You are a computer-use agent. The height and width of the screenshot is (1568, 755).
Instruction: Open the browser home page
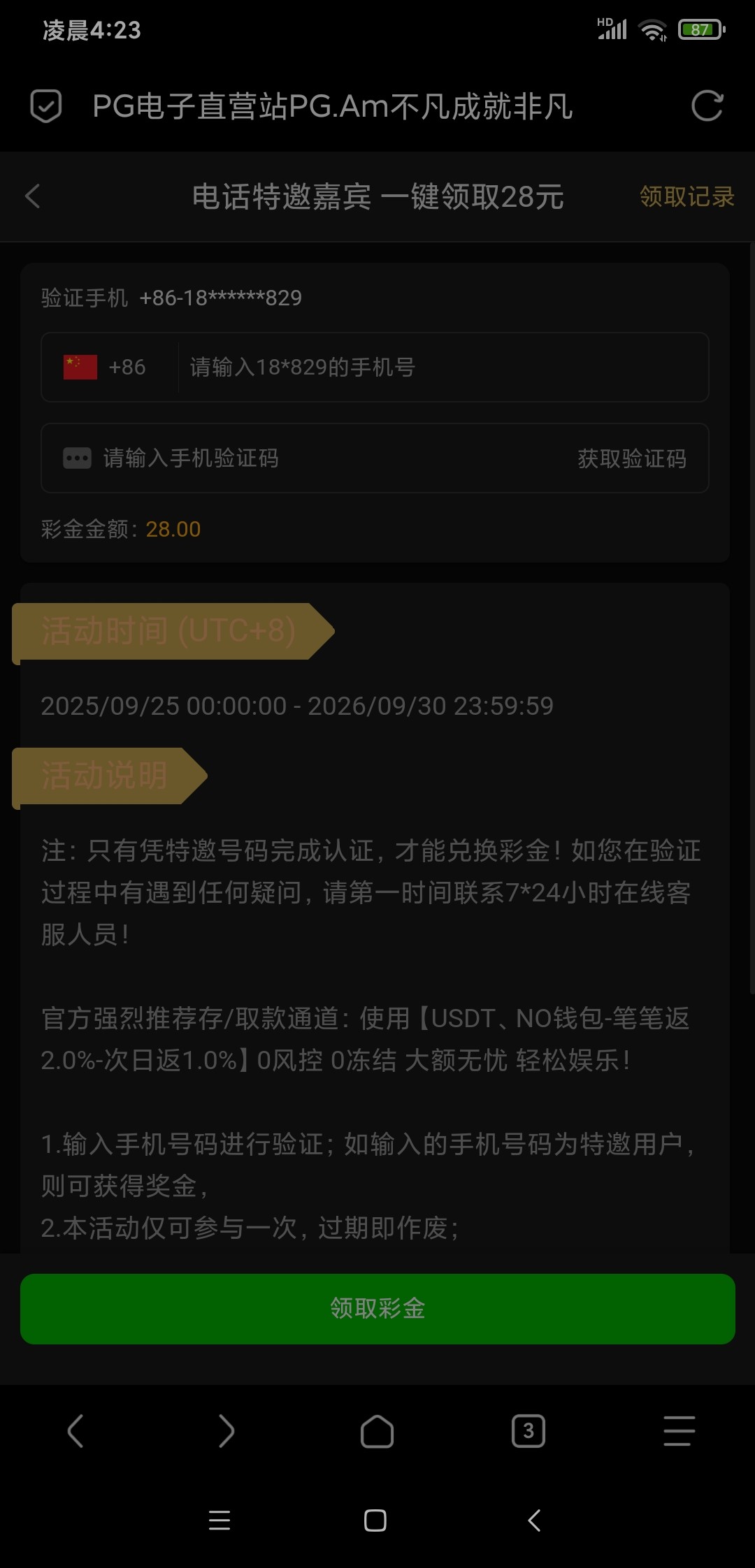point(377,1430)
